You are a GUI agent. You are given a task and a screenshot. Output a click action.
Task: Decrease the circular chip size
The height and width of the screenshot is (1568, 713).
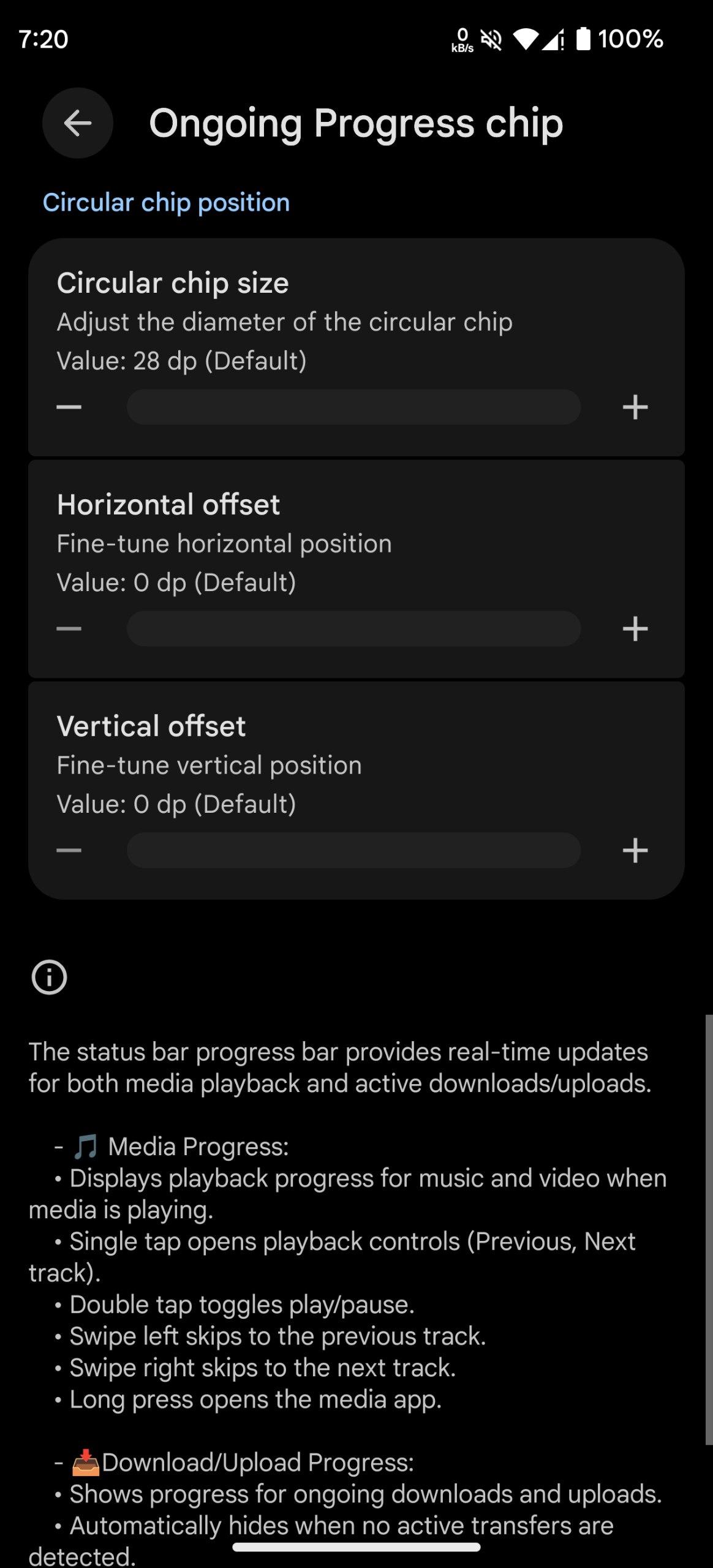[69, 407]
